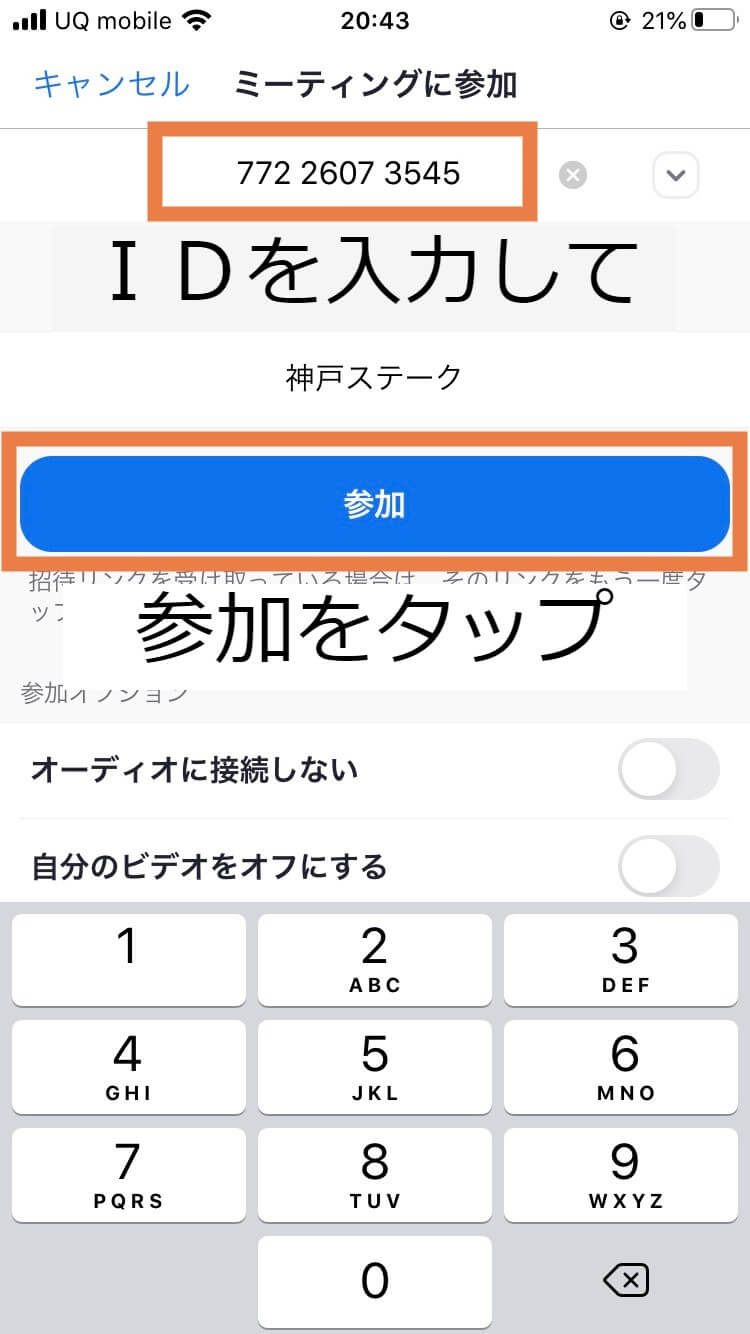The width and height of the screenshot is (750, 1334).
Task: Tap キャンセル to cancel joining
Action: click(111, 84)
